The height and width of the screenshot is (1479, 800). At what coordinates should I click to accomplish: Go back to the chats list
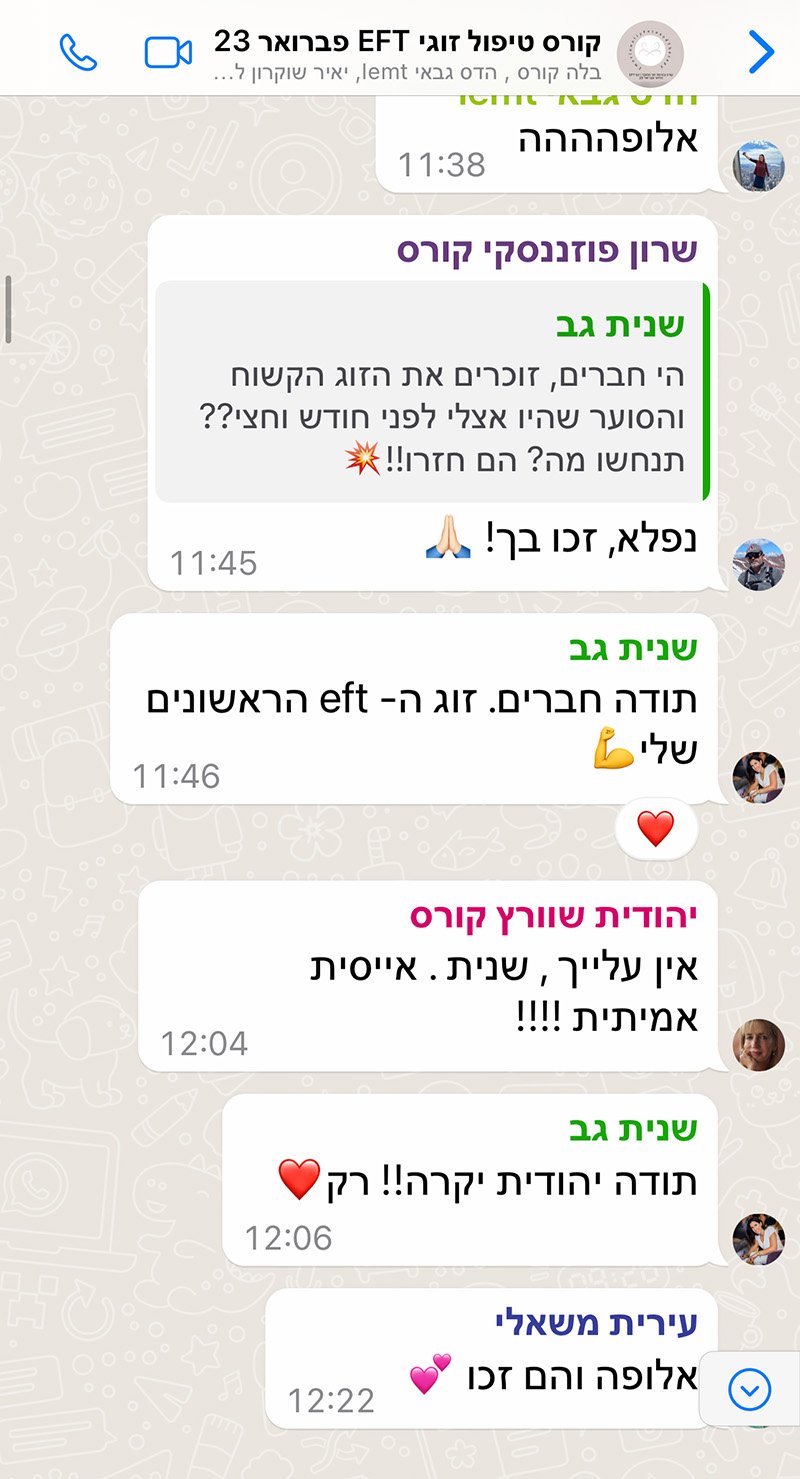point(761,52)
